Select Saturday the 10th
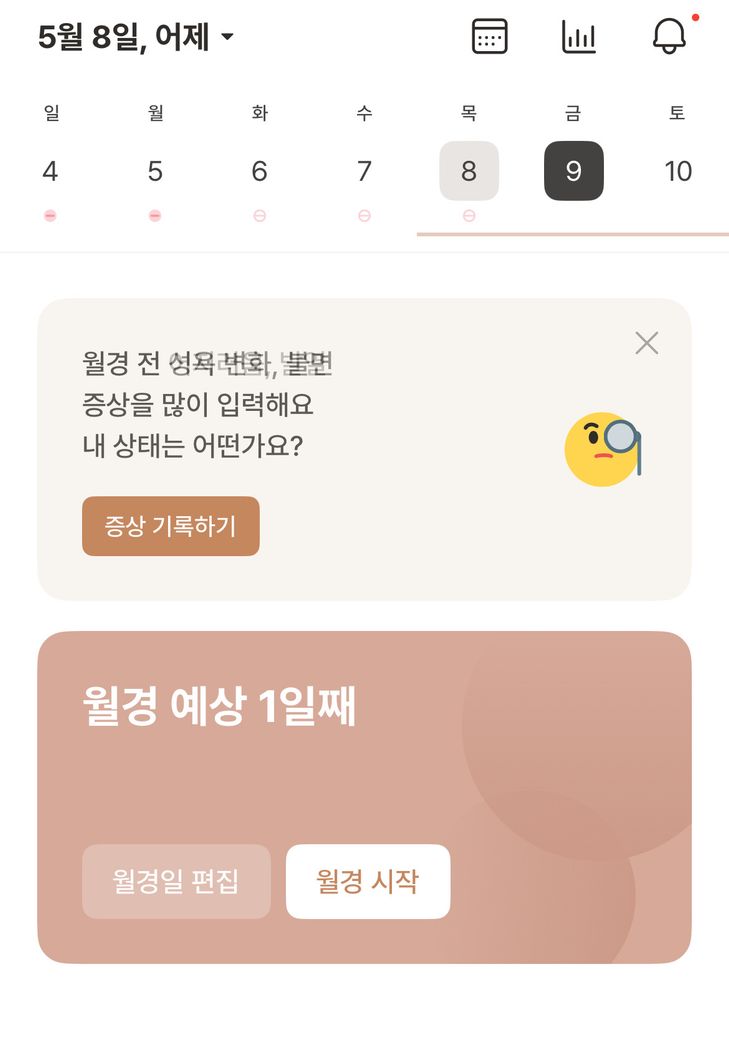Image resolution: width=729 pixels, height=1040 pixels. (x=678, y=172)
